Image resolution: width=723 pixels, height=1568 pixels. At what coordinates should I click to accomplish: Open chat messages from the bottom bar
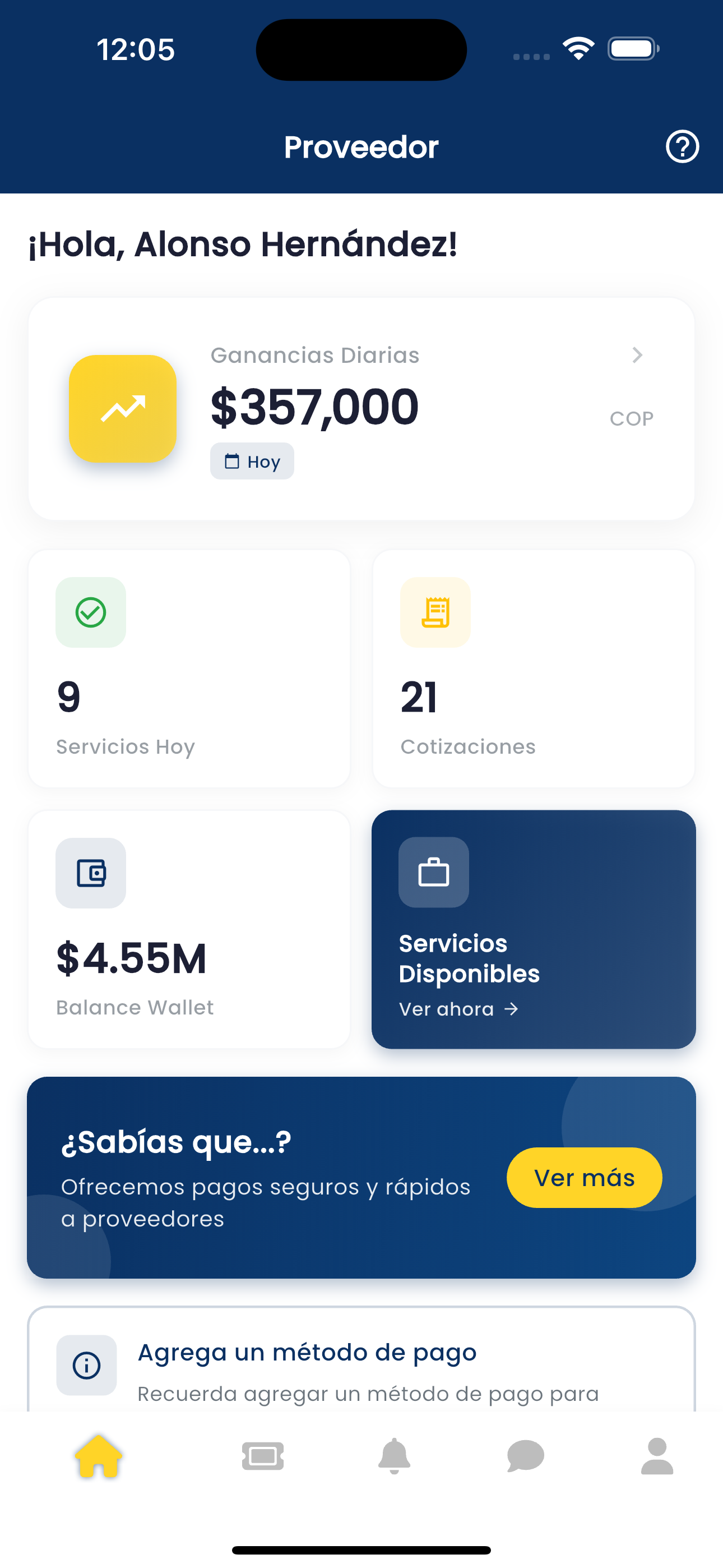[526, 1456]
